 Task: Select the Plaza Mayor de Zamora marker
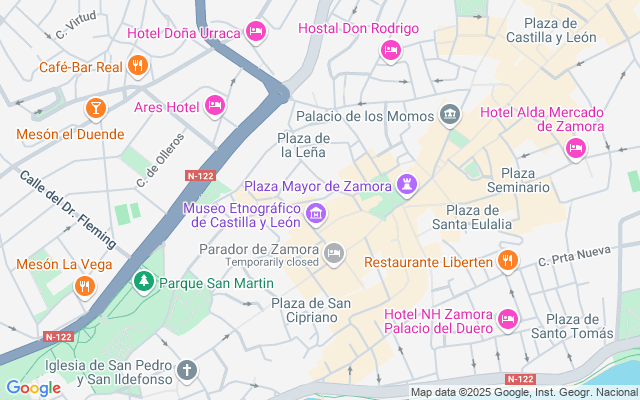(x=407, y=185)
